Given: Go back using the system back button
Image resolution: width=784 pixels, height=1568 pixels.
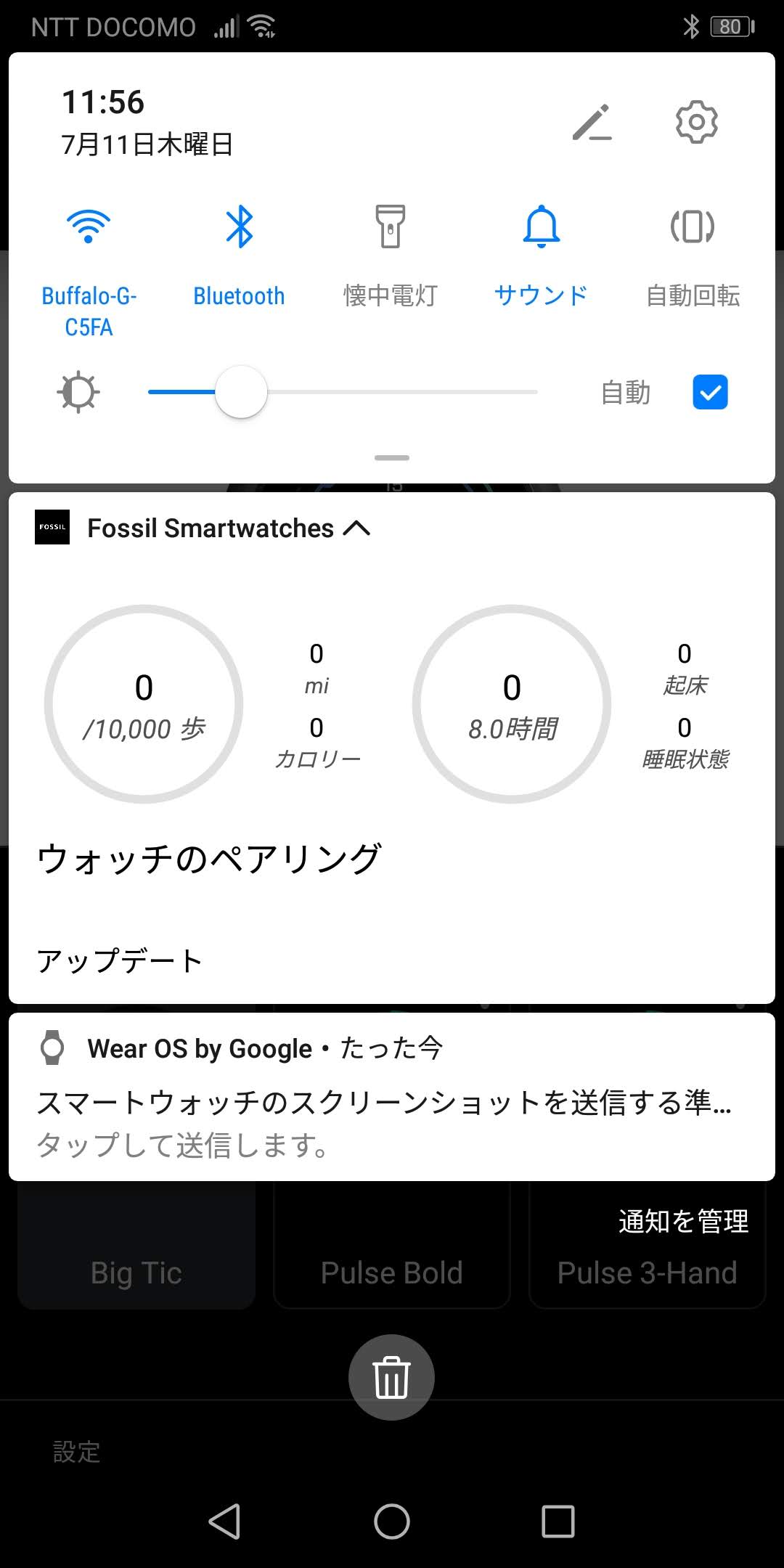Looking at the screenshot, I should 224,1522.
